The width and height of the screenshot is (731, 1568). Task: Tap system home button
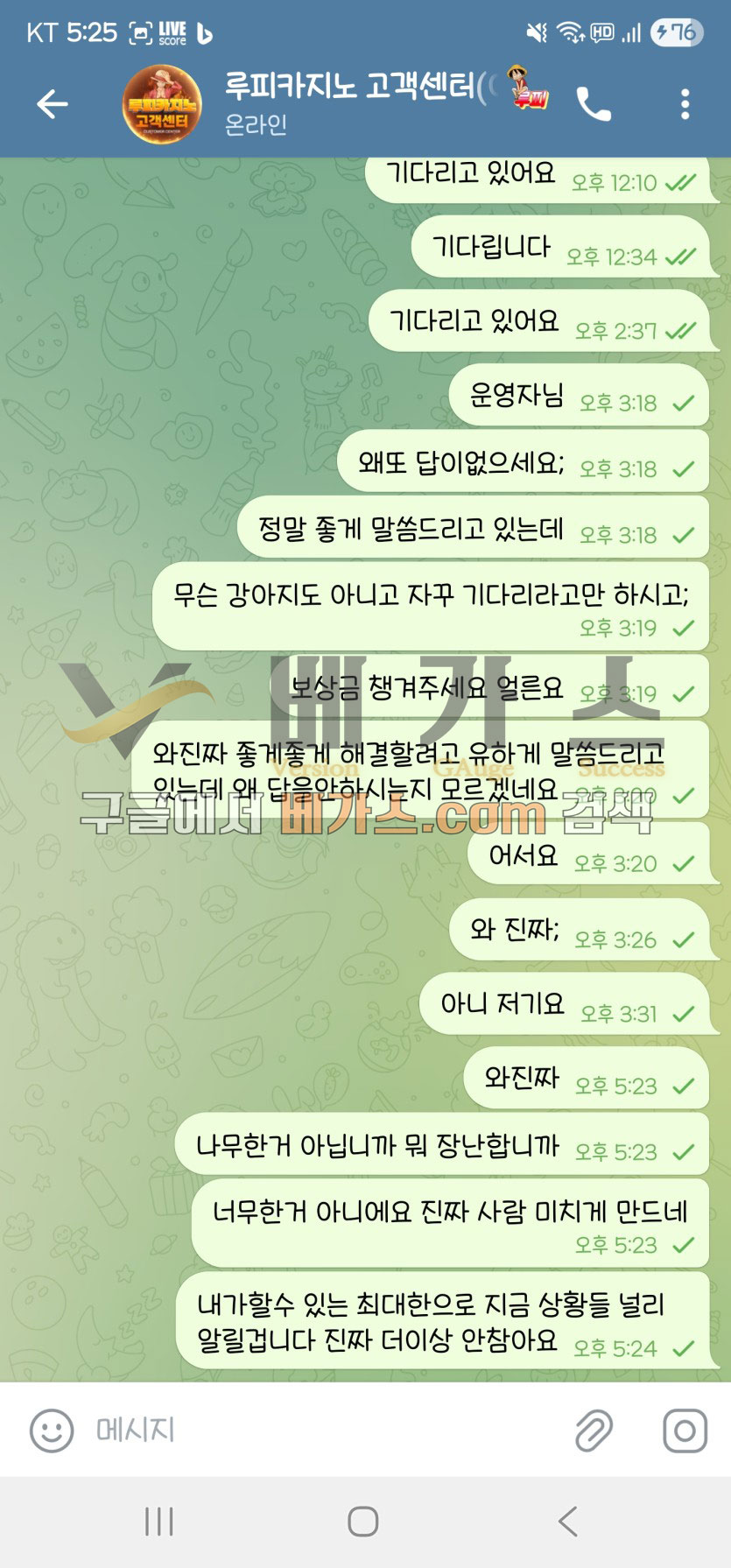point(363,1522)
